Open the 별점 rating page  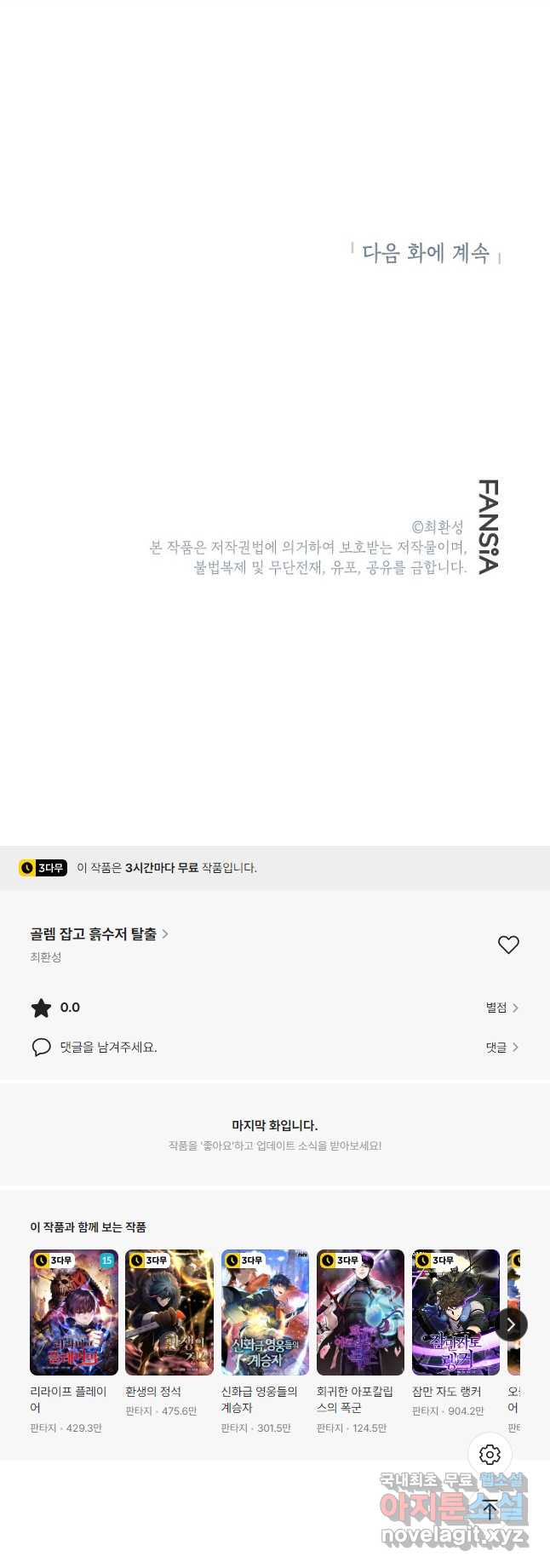click(501, 1008)
